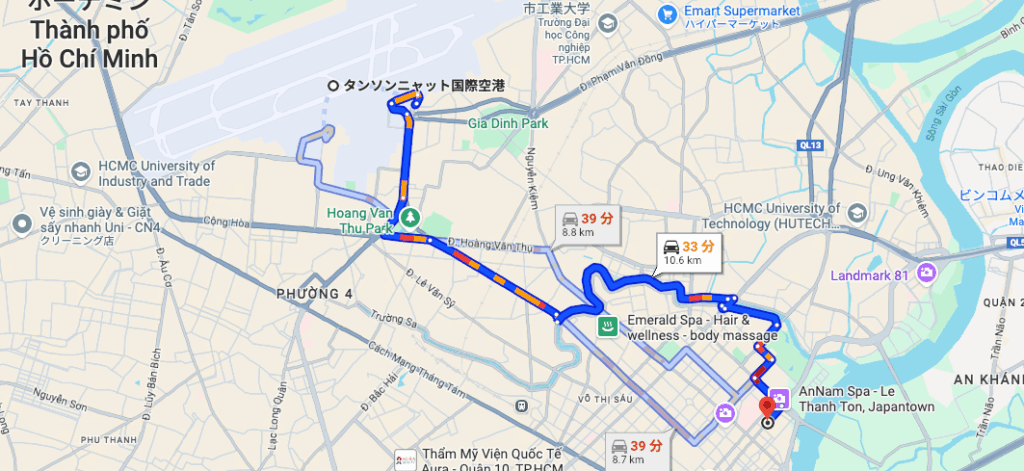Open the Gia Dinh Park marker
The height and width of the screenshot is (471, 1024).
(x=509, y=124)
